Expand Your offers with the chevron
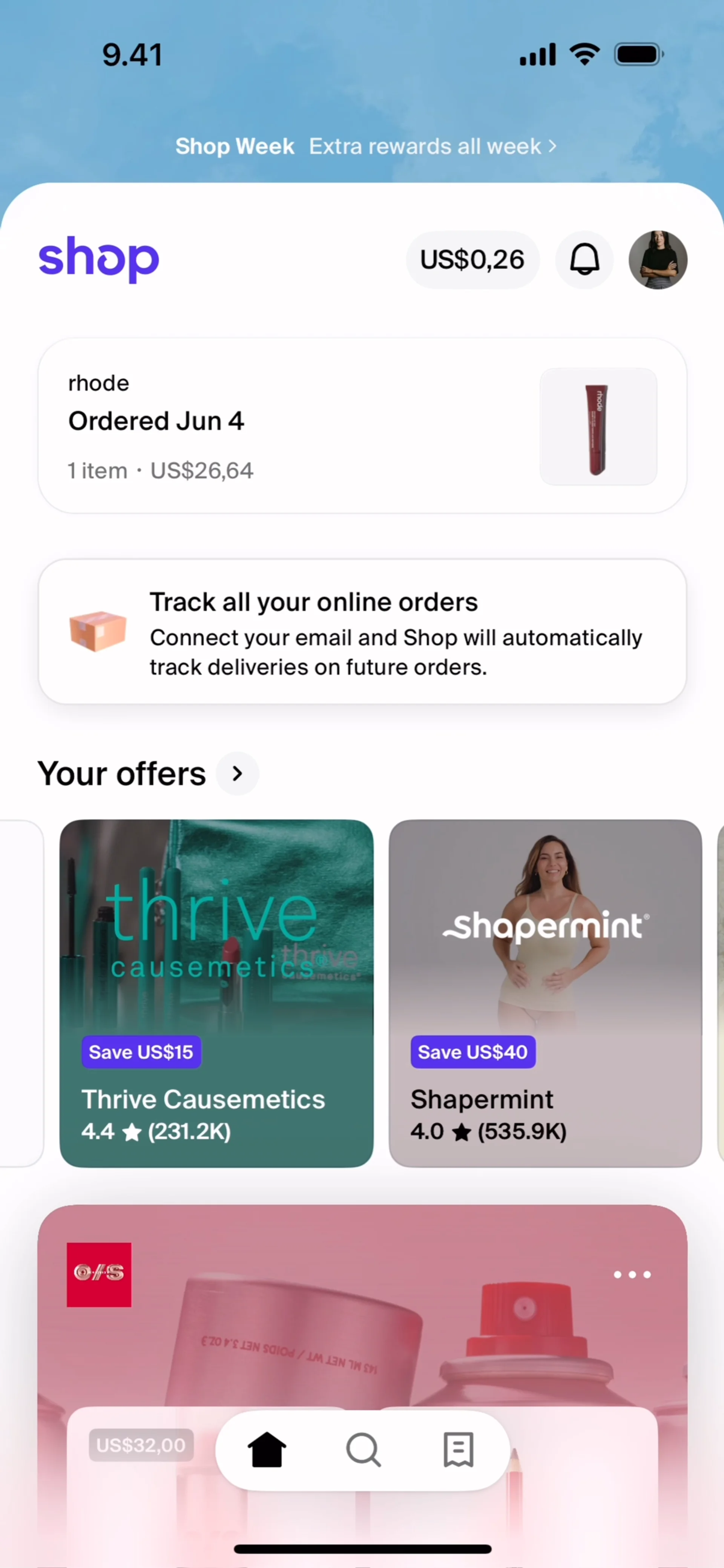Viewport: 724px width, 1568px height. tap(238, 774)
